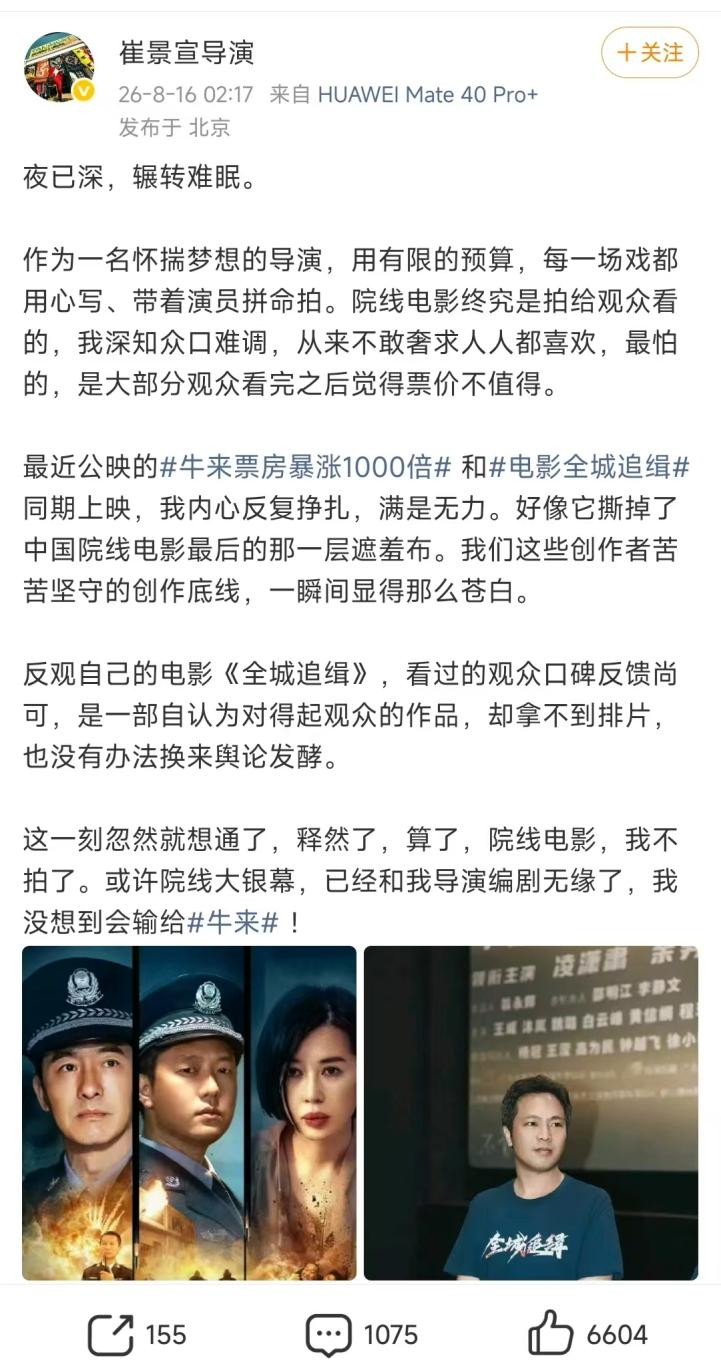
Task: Like this post with the thumbs-up
Action: (x=587, y=1334)
